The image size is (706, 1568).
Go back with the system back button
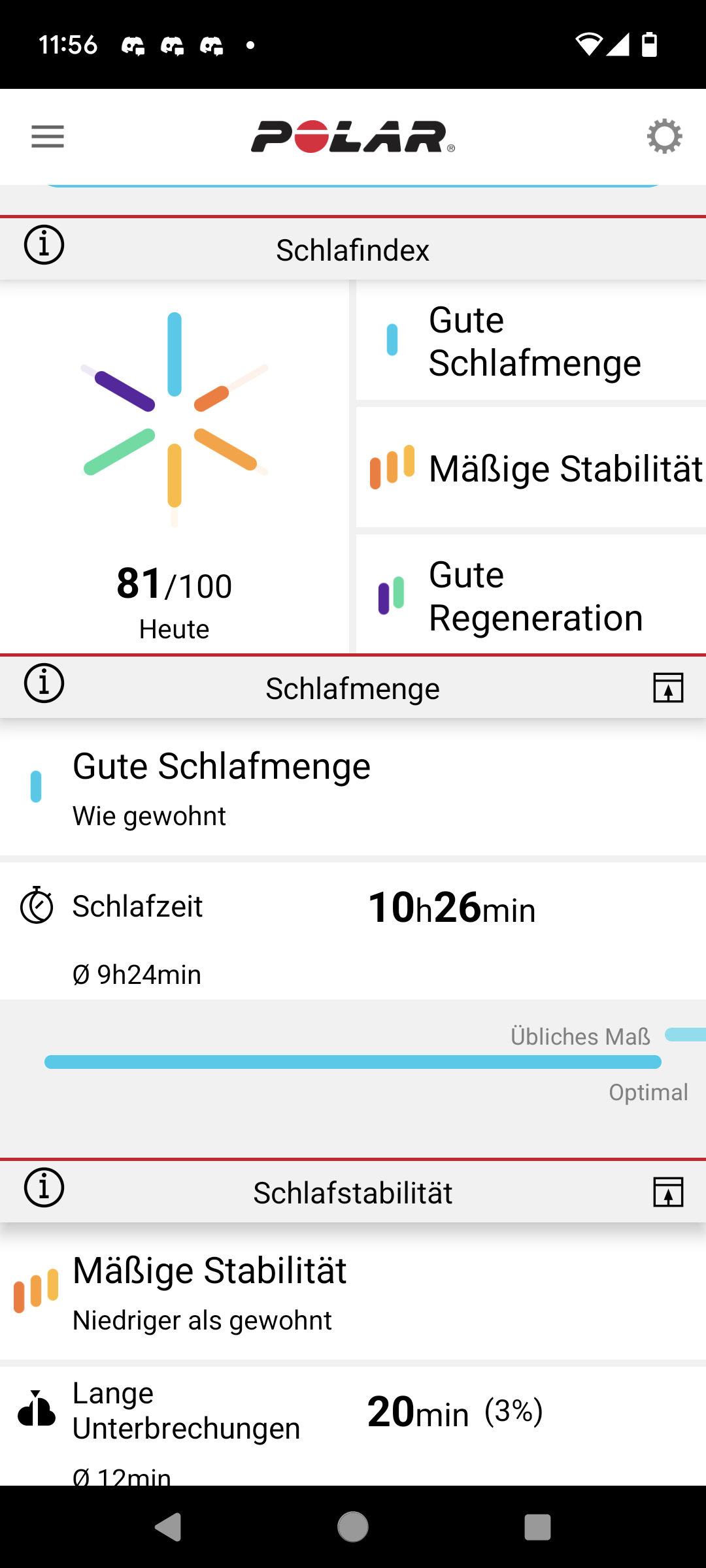[168, 1527]
